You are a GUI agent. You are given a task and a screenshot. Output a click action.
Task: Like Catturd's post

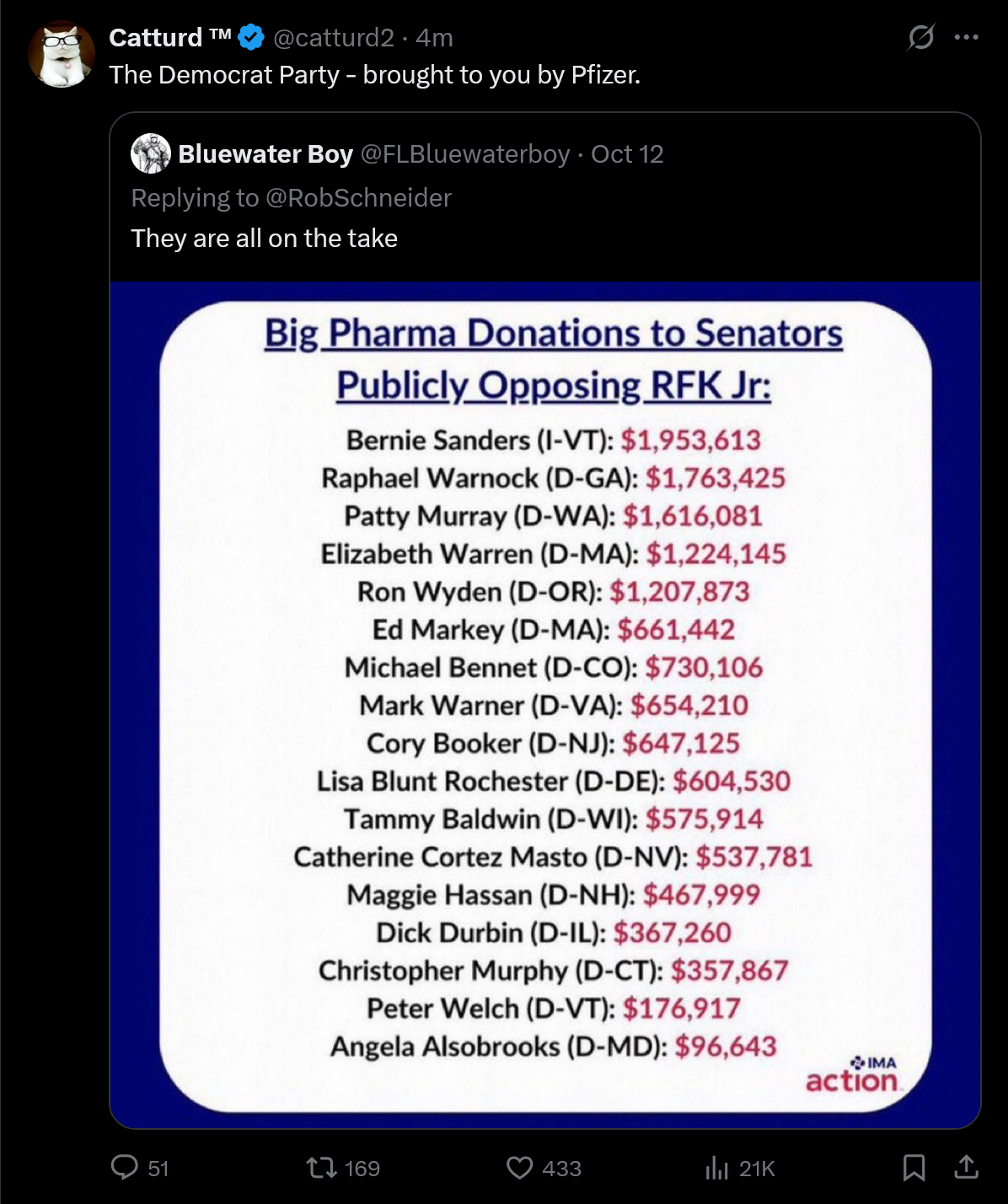click(519, 1168)
